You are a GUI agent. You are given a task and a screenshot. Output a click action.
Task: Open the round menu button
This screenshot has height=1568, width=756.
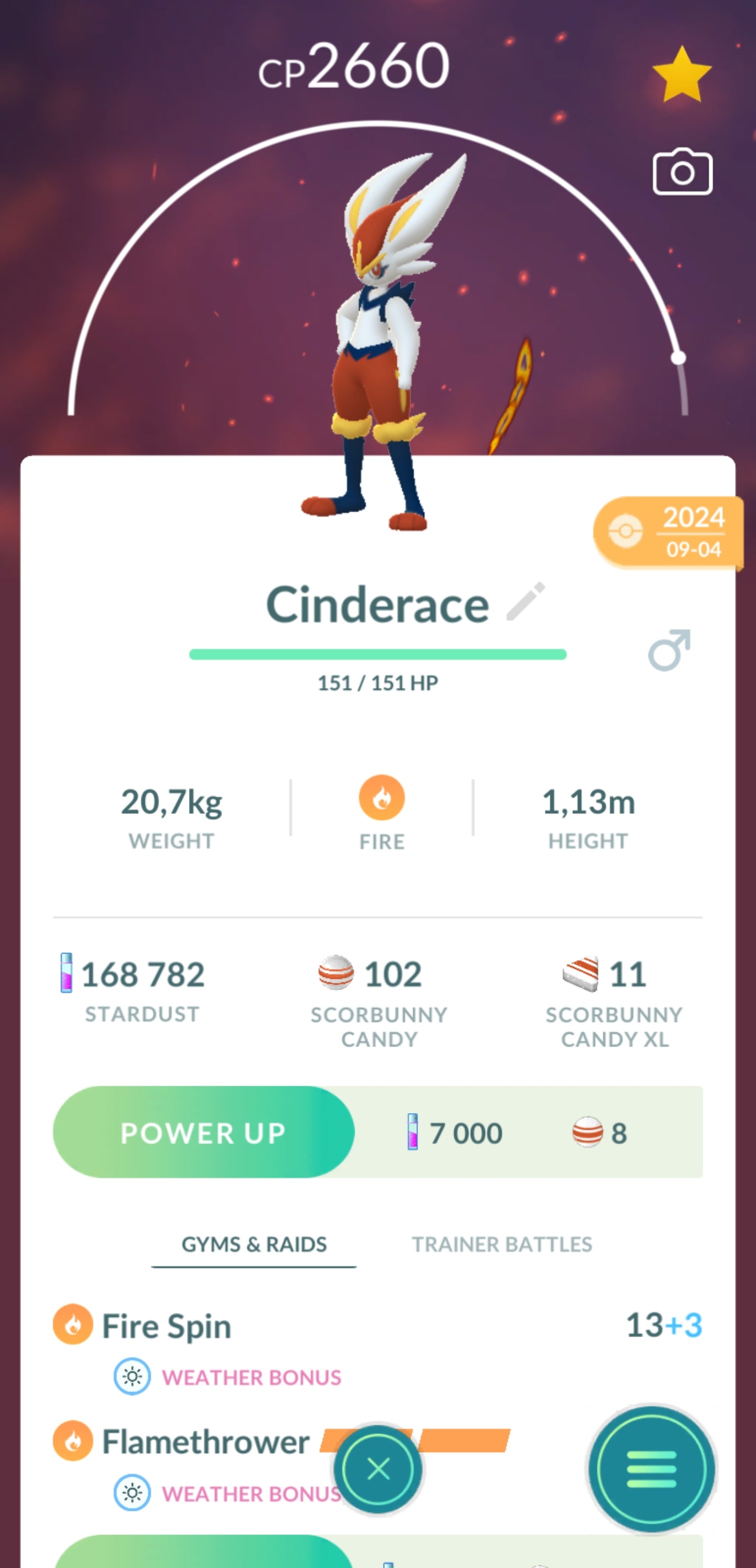pyautogui.click(x=651, y=1469)
